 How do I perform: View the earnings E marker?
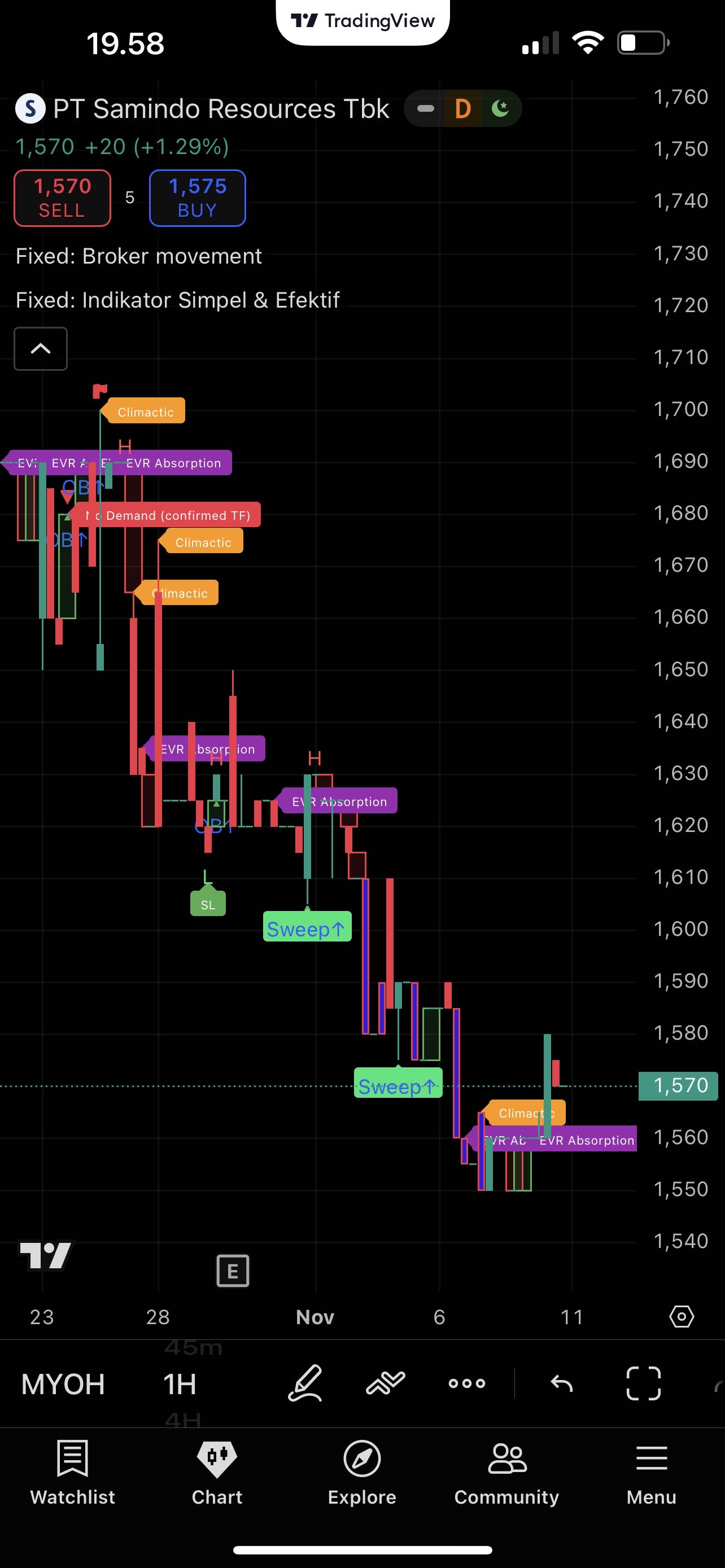pos(233,1271)
